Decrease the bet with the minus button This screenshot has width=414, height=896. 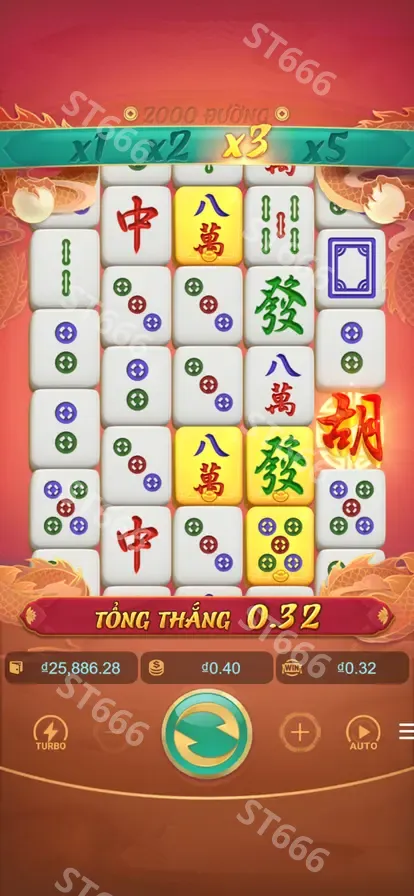coord(113,732)
